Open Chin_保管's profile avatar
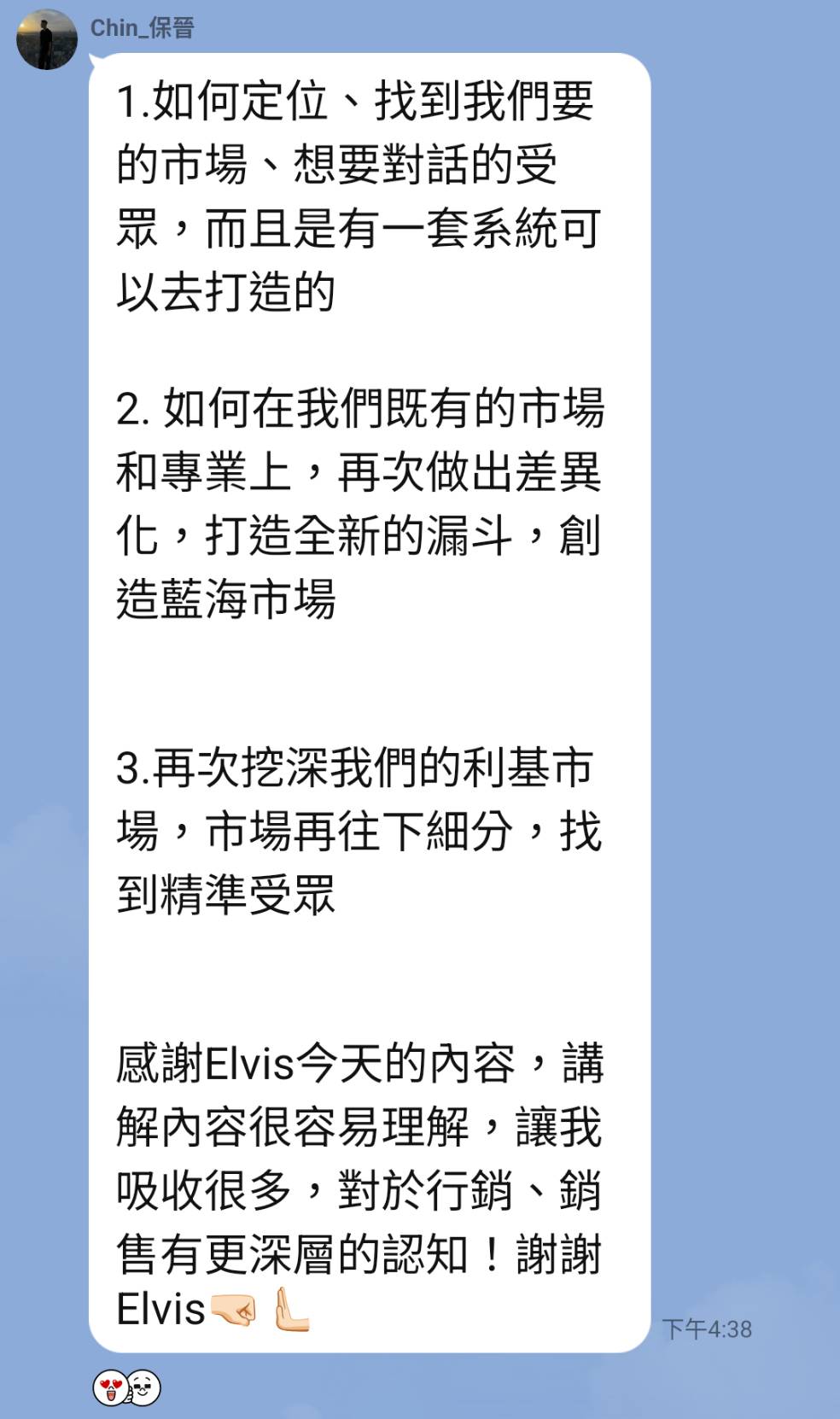This screenshot has height=1419, width=840. pos(47,39)
